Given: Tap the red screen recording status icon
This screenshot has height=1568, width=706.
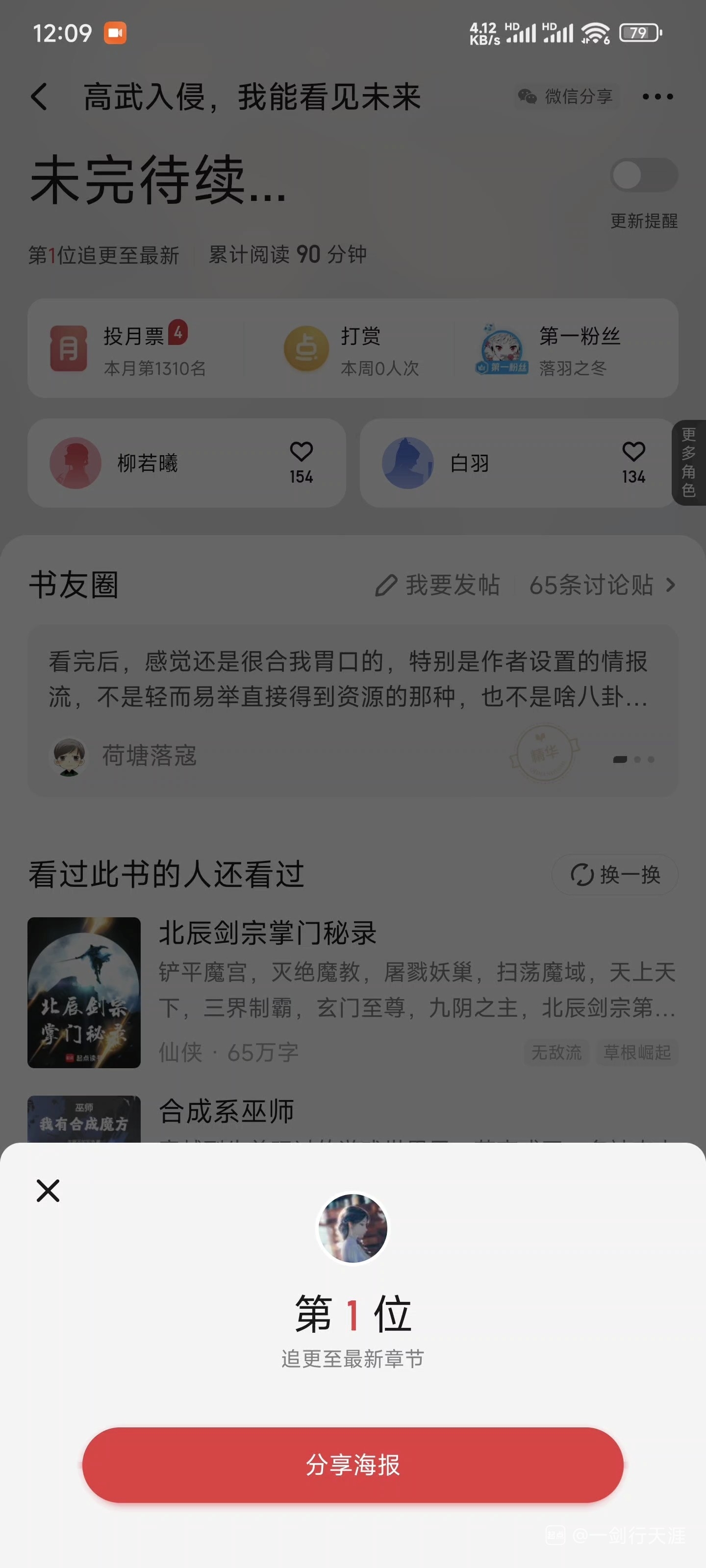Looking at the screenshot, I should tap(116, 33).
